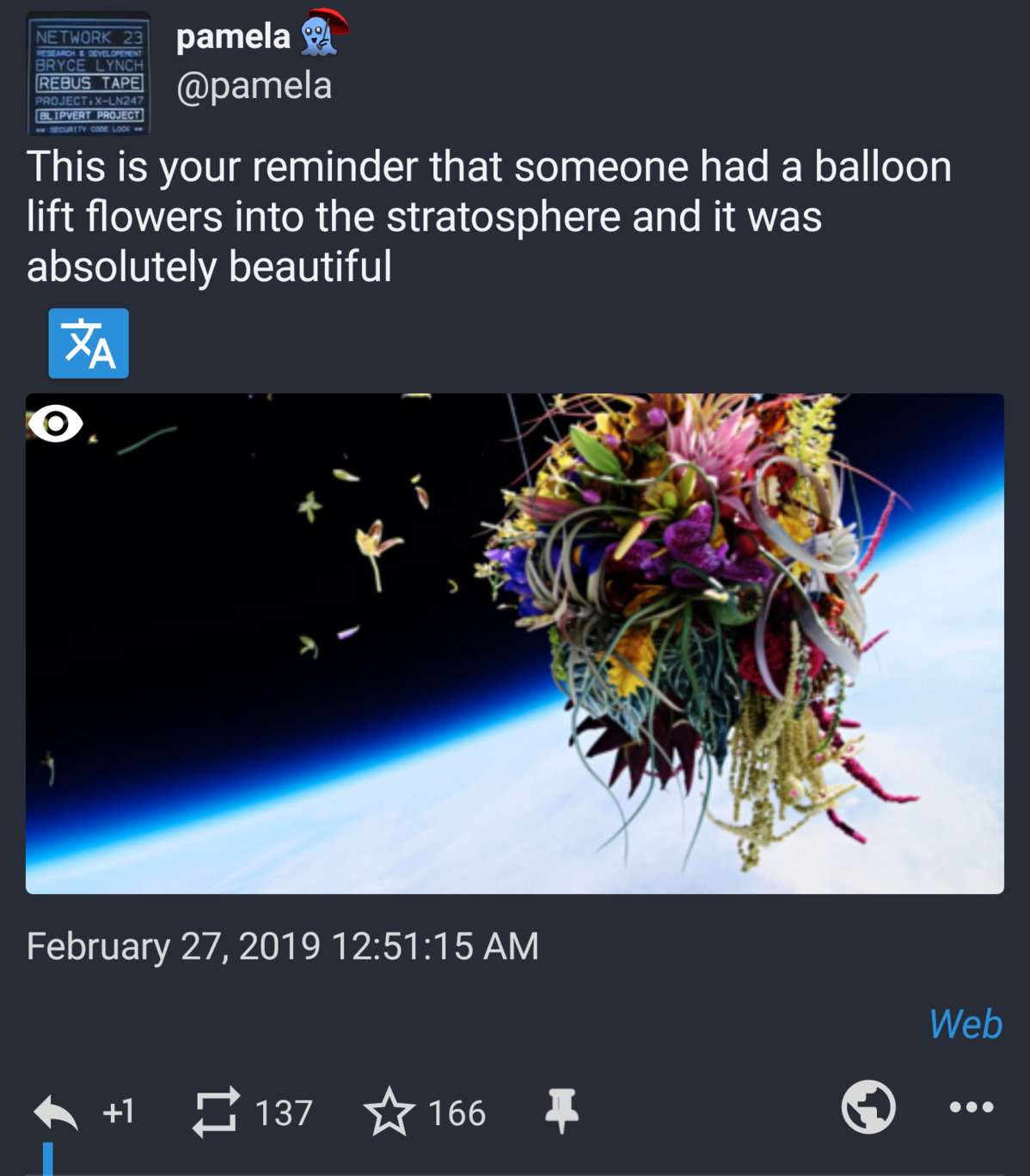Pin this toot

tap(561, 1110)
